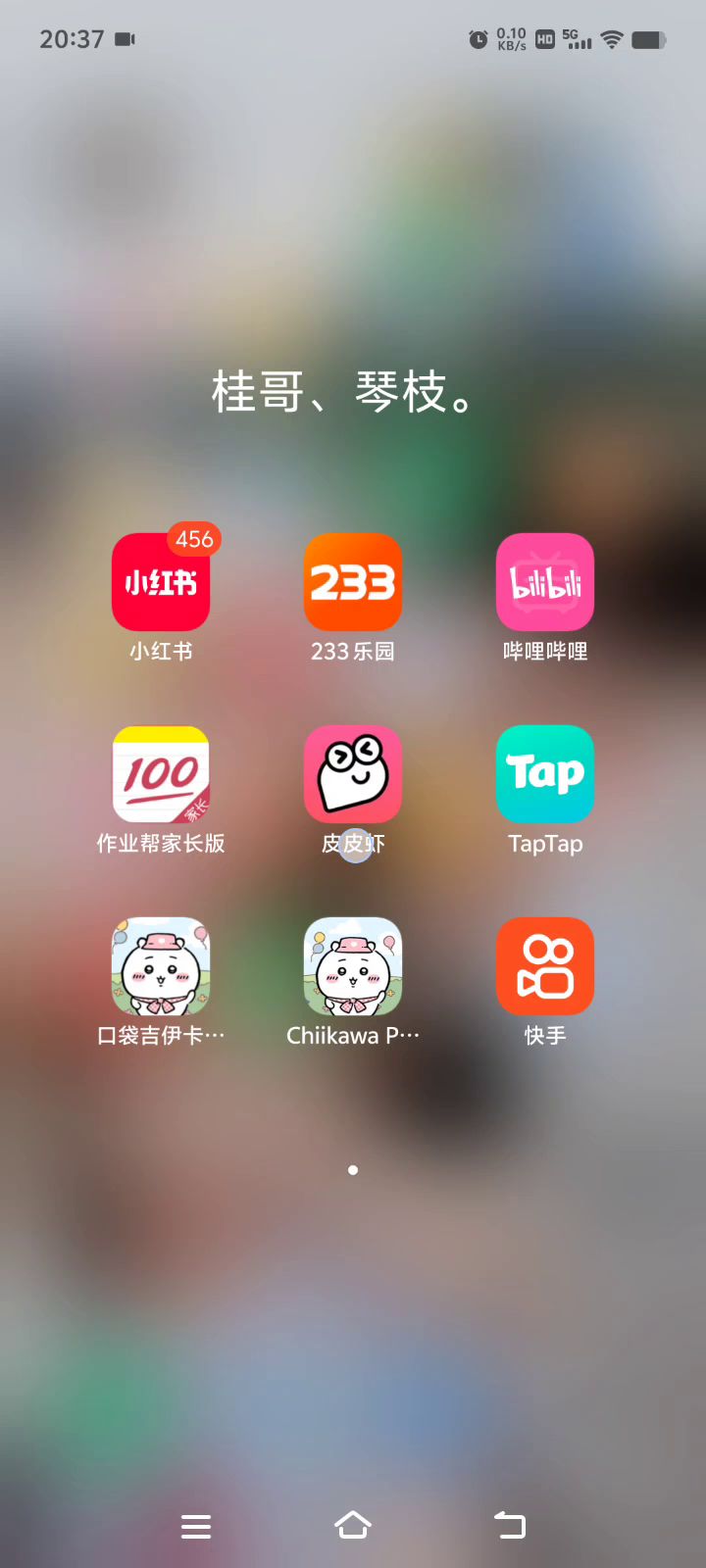The image size is (706, 1568).
Task: Go to the home screen
Action: click(353, 1526)
